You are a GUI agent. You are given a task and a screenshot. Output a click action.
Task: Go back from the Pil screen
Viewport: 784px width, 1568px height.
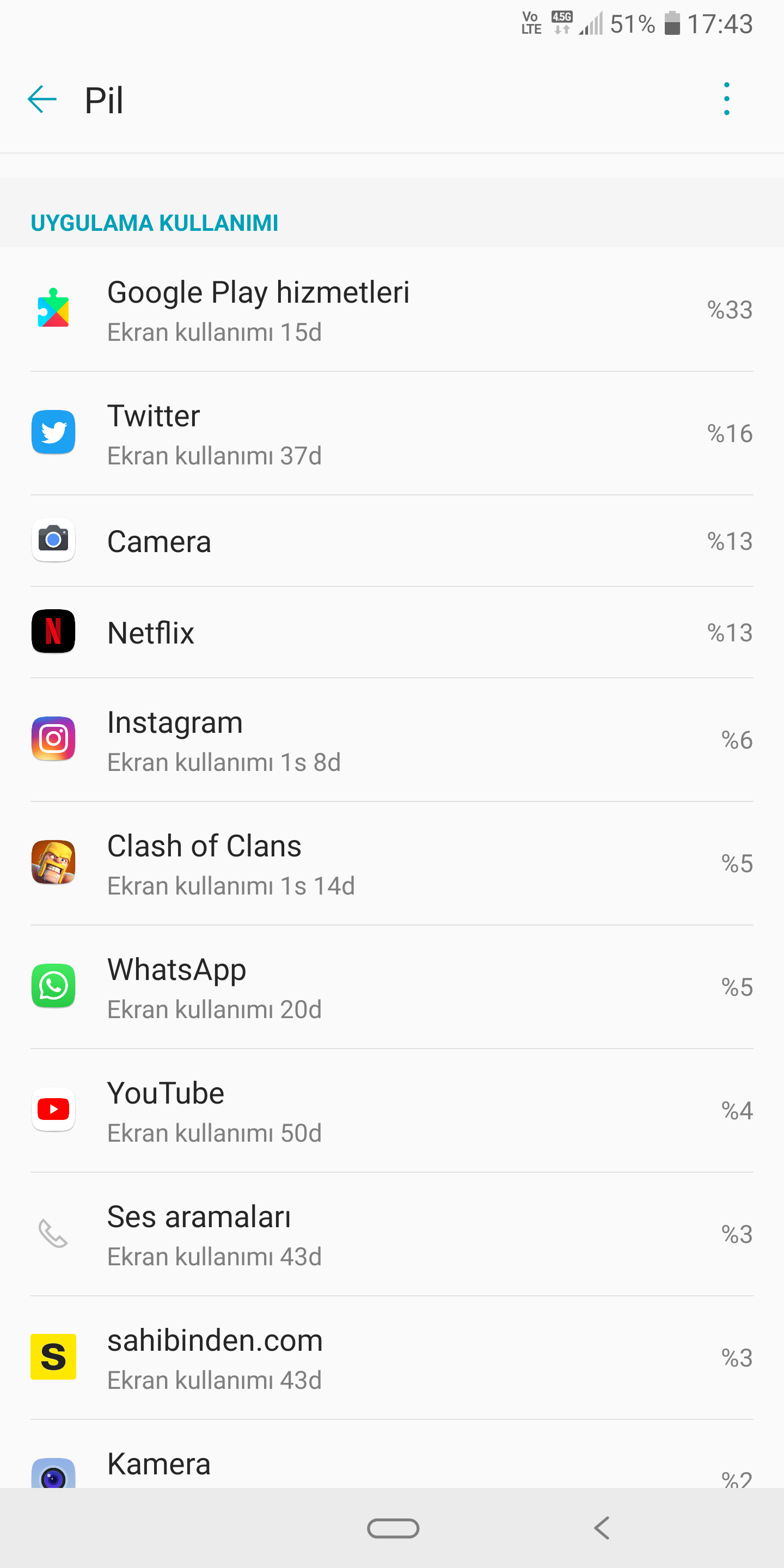[42, 100]
